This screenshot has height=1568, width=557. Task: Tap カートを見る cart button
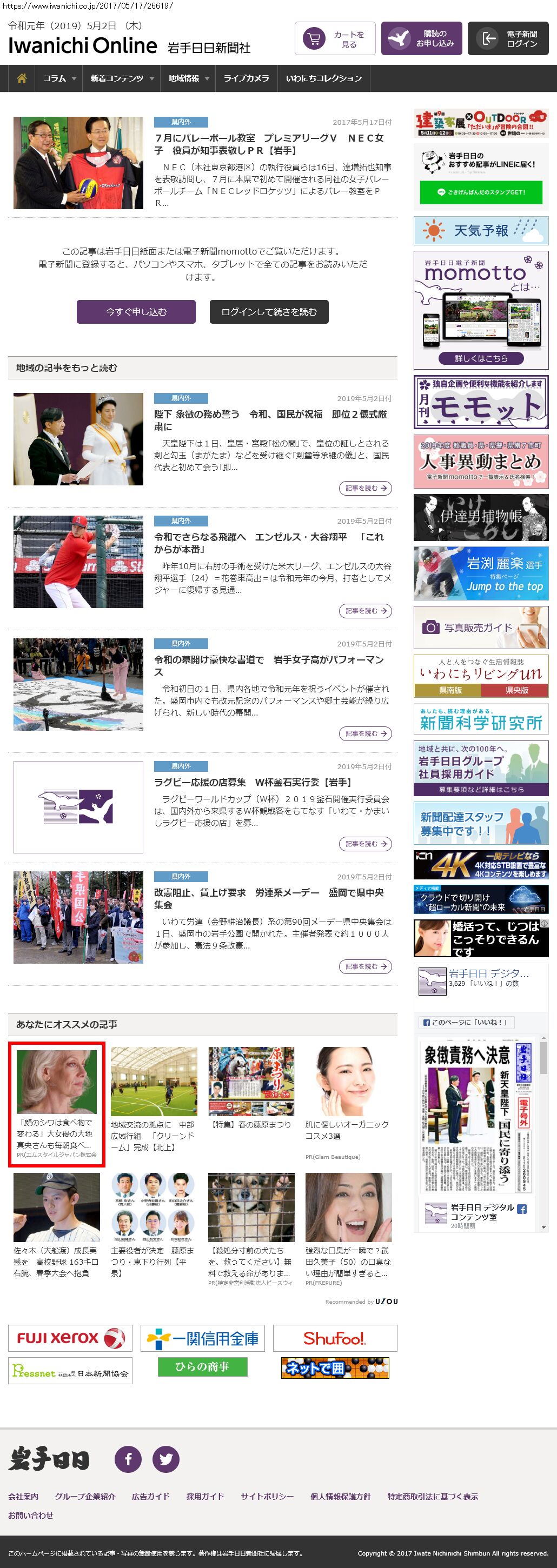click(335, 39)
